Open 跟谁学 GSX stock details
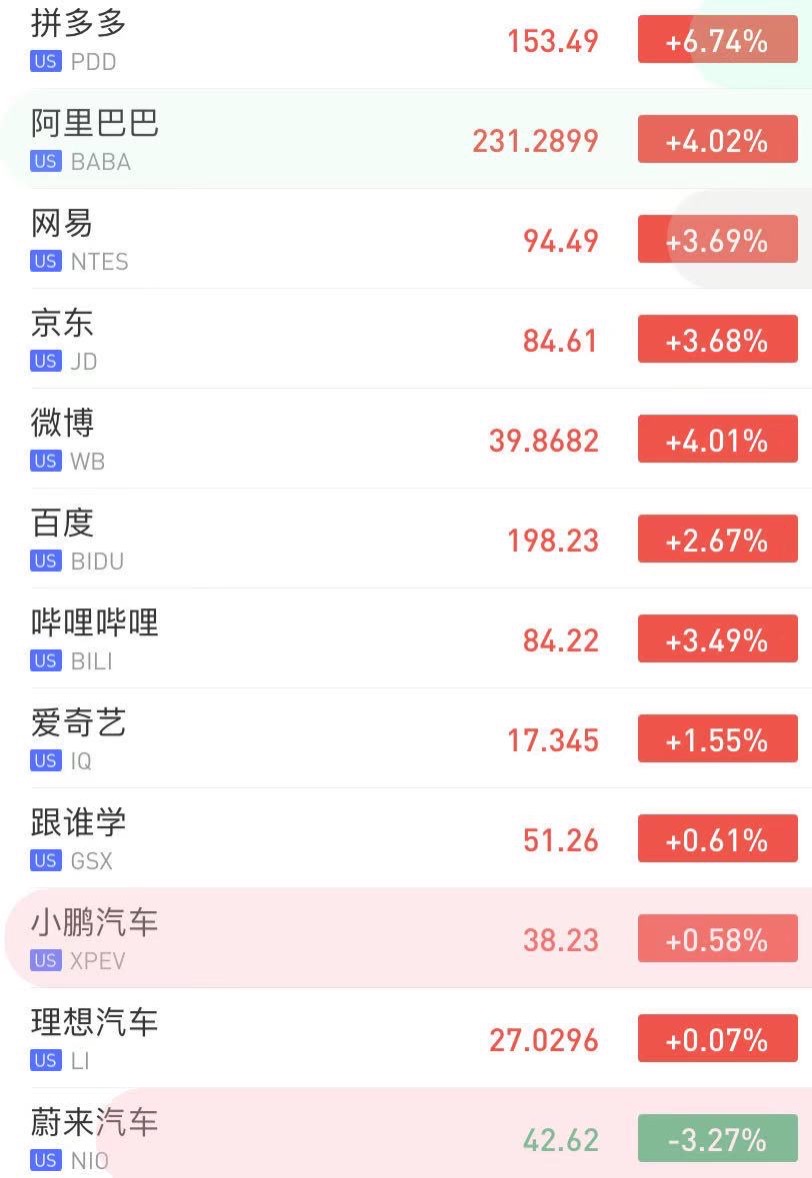 point(300,840)
